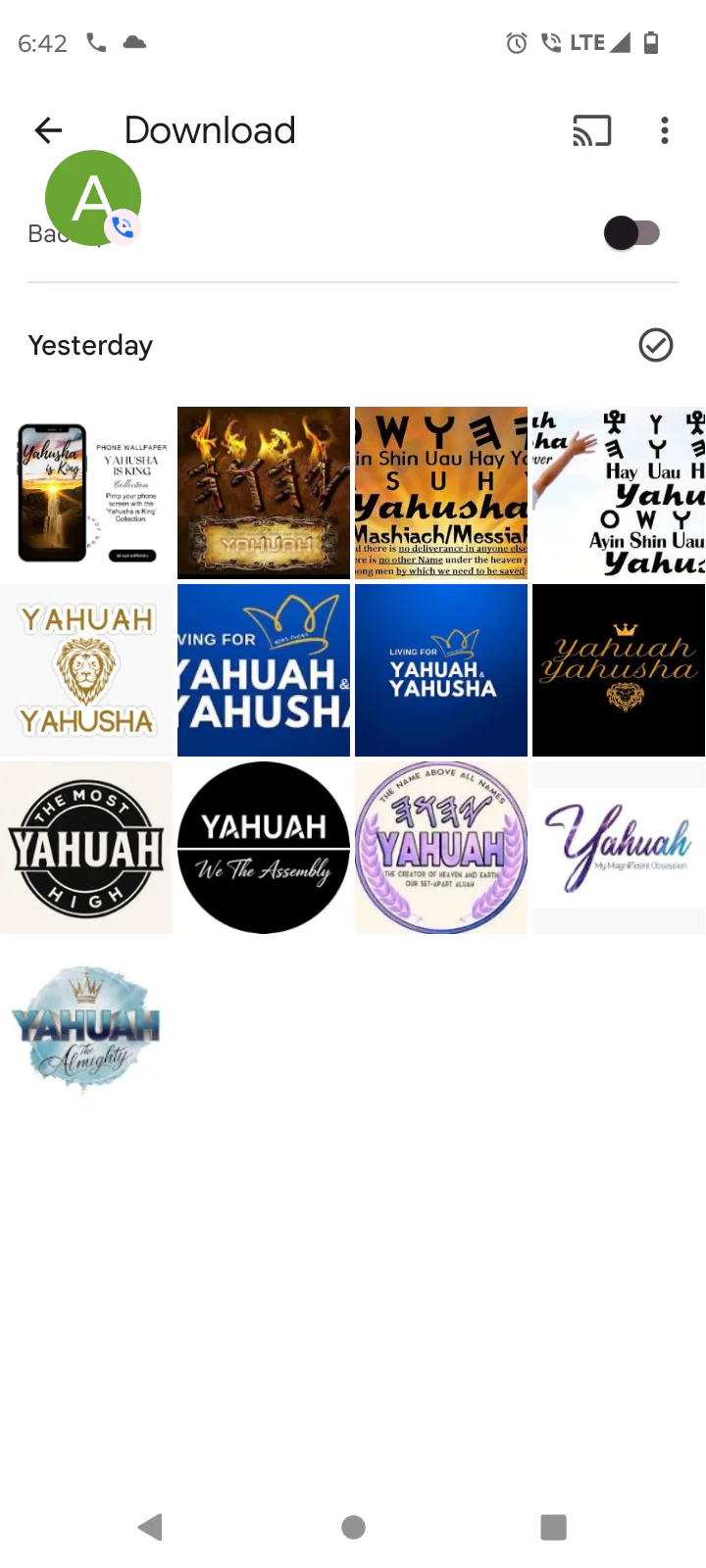Go back from the Download folder
Viewport: 706px width, 1568px height.
[x=48, y=130]
